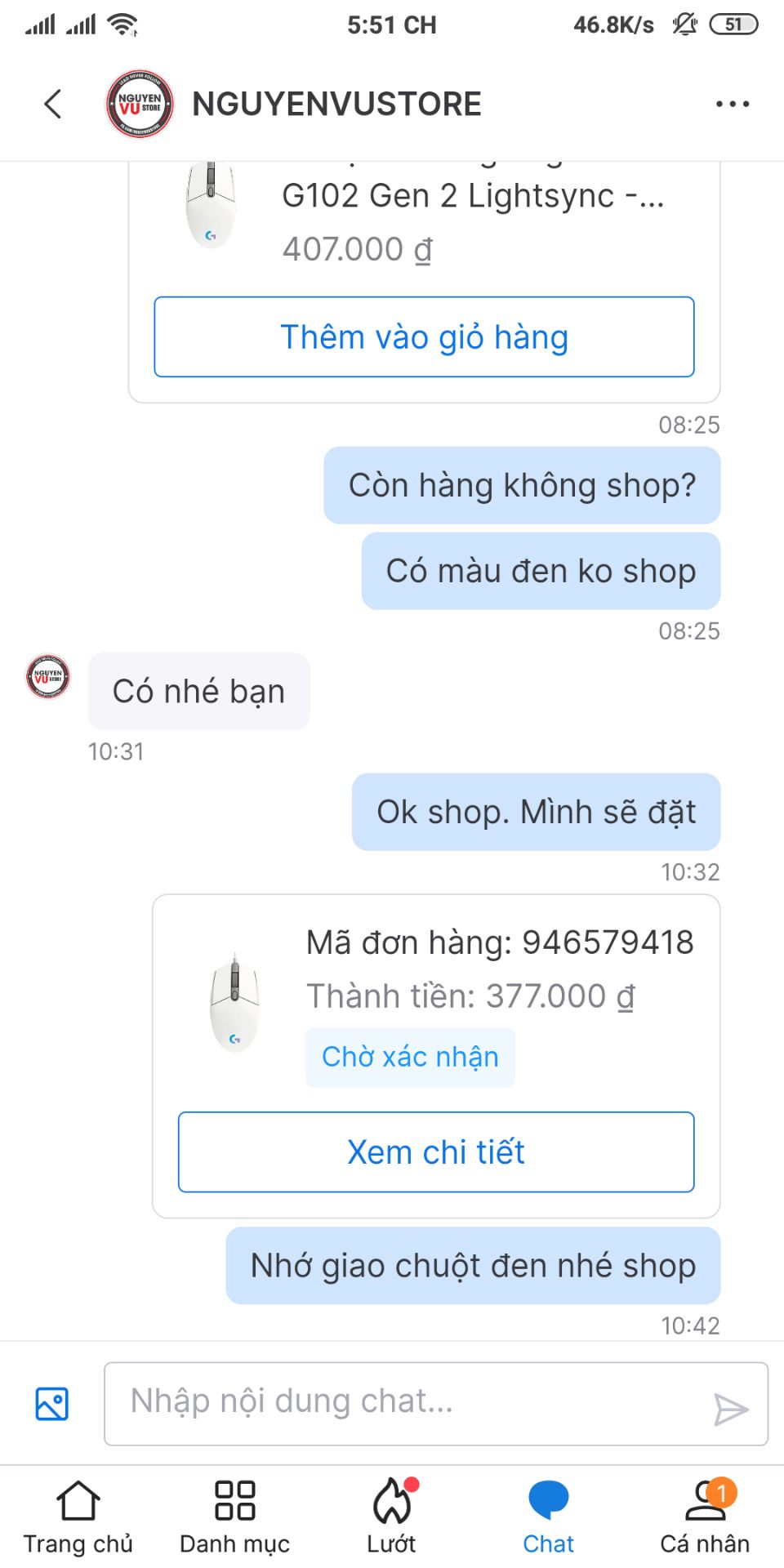Switch to the Trang chủ tab
This screenshot has height=1568, width=784.
coord(78,1517)
